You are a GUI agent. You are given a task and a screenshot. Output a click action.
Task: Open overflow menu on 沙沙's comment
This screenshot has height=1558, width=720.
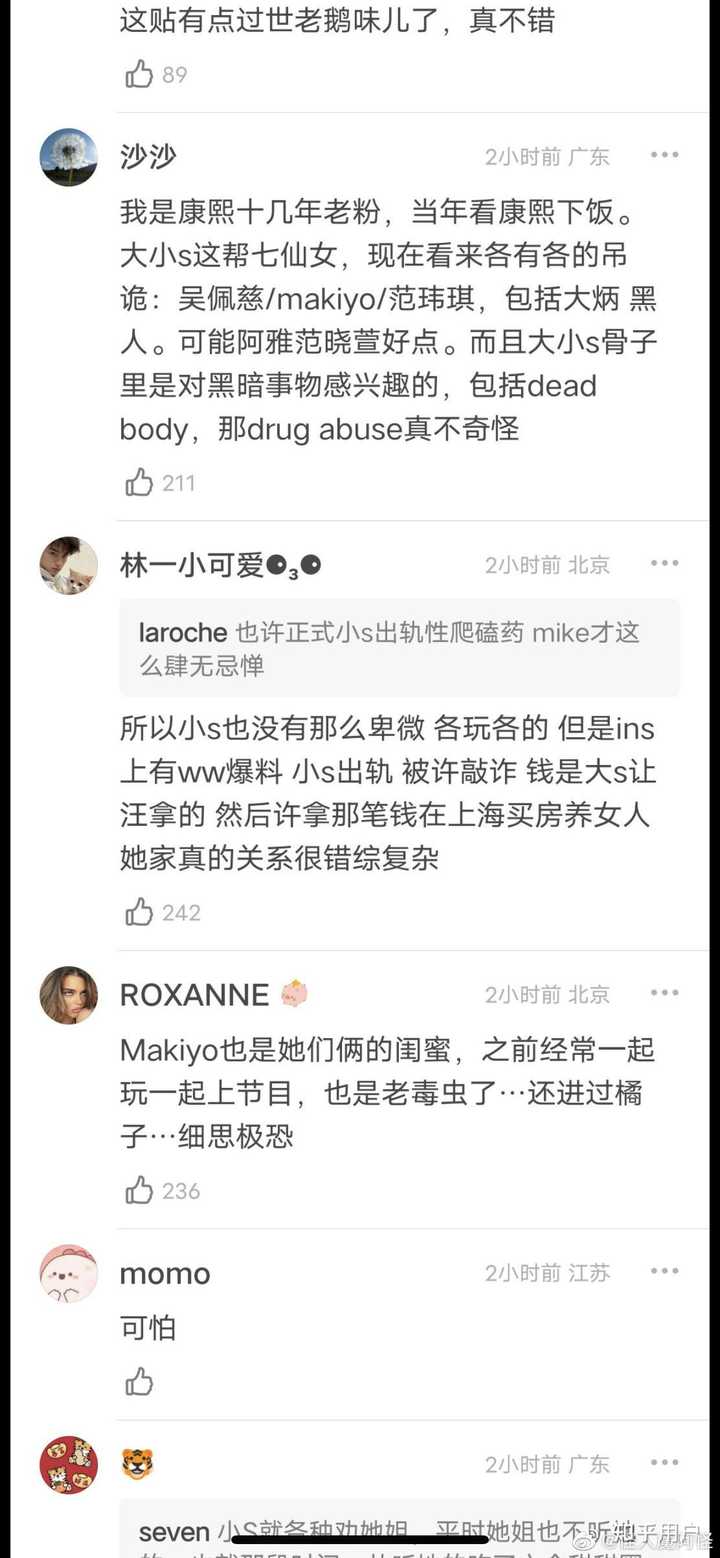(x=664, y=155)
